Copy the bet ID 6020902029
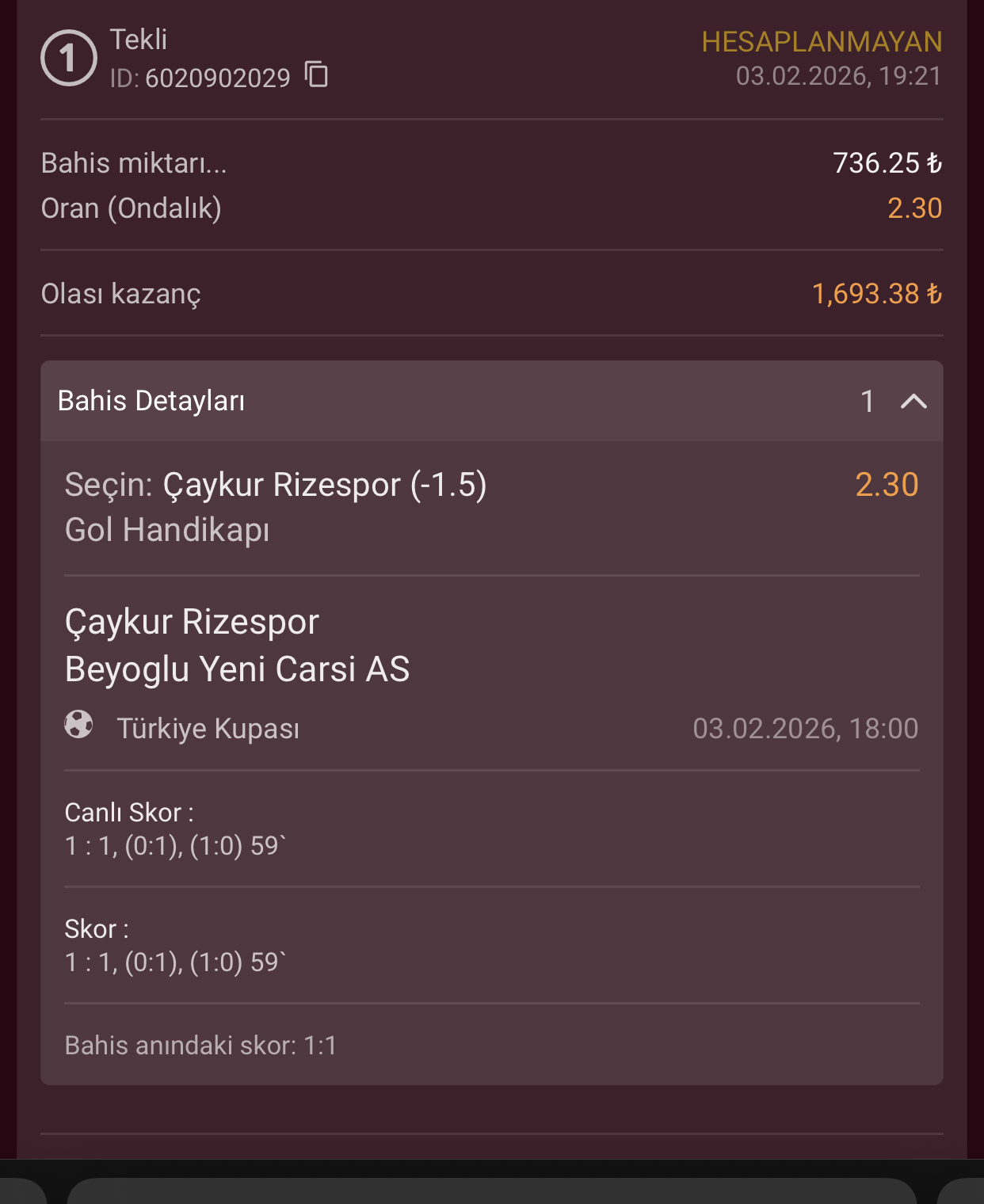 point(316,74)
